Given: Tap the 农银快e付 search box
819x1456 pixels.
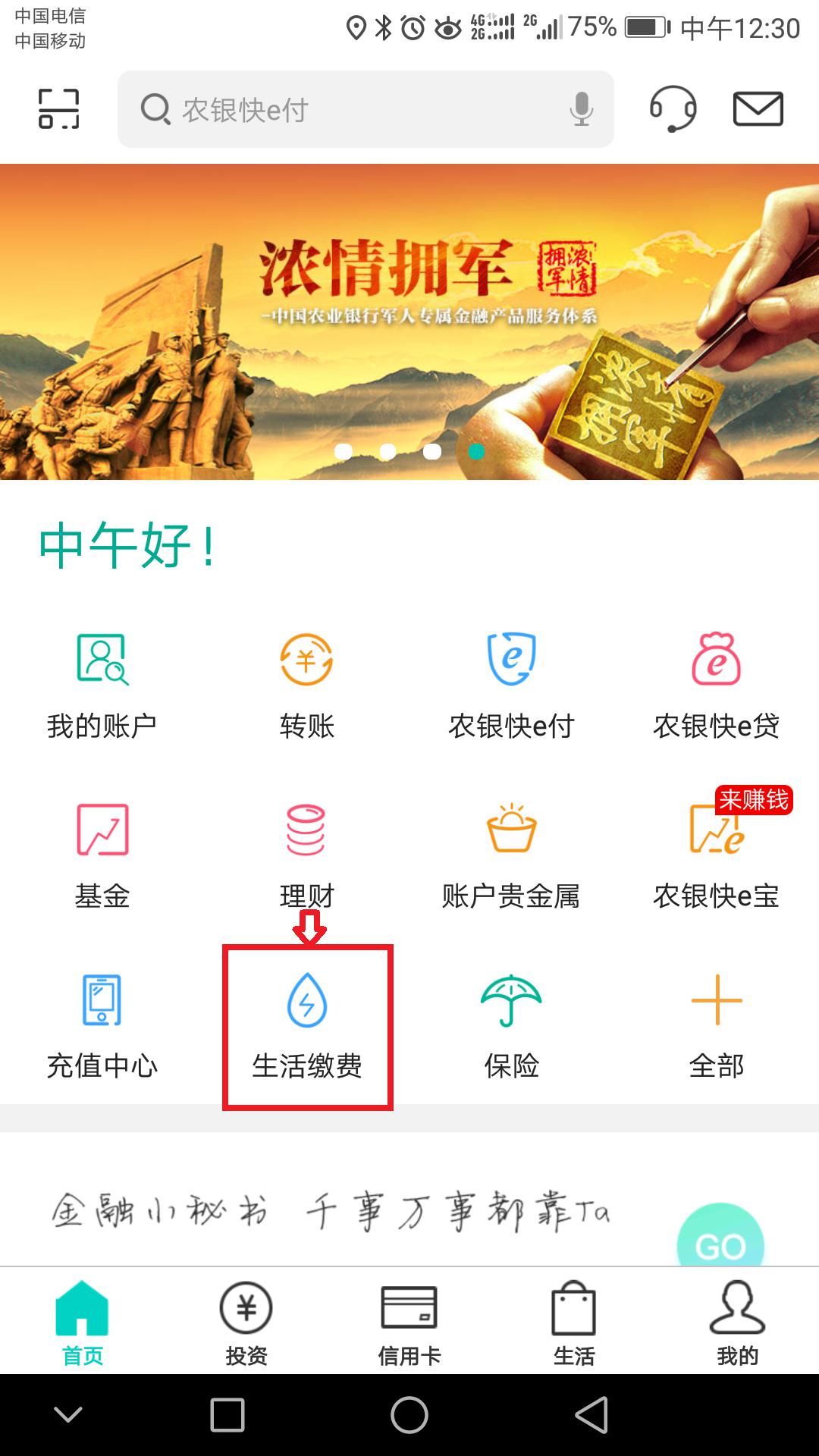Looking at the screenshot, I should tap(349, 109).
